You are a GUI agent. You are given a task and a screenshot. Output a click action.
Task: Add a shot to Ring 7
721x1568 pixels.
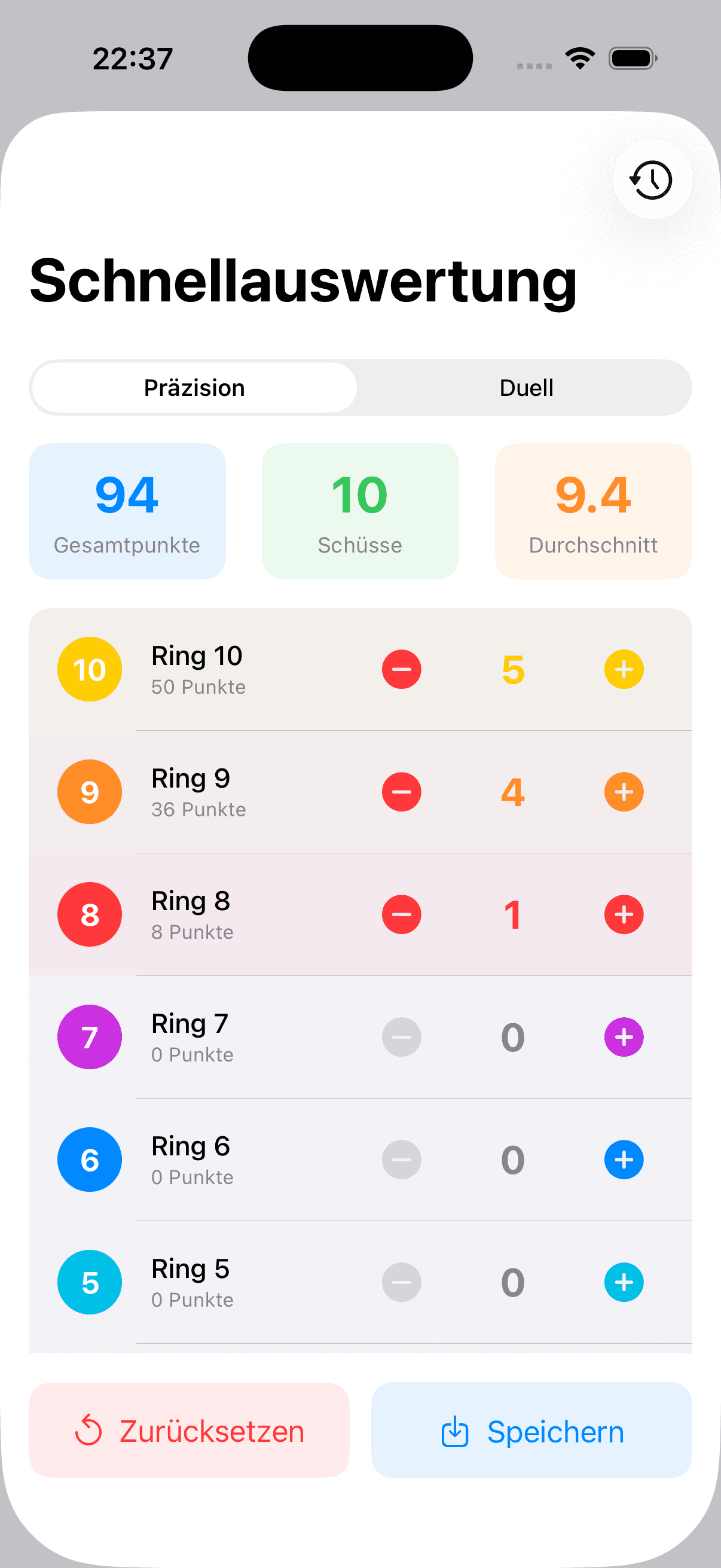(623, 1037)
